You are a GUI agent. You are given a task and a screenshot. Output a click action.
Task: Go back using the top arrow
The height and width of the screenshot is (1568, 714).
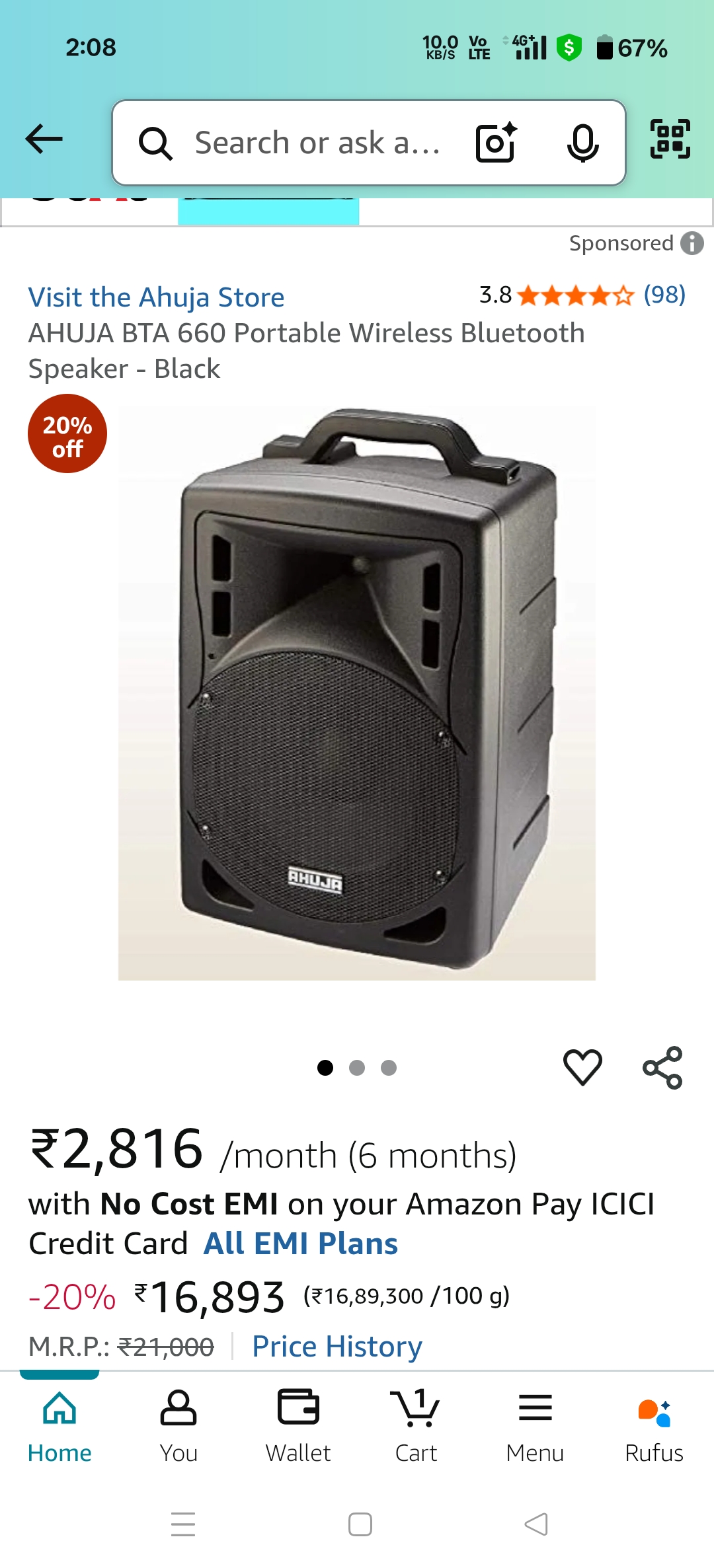[x=44, y=139]
